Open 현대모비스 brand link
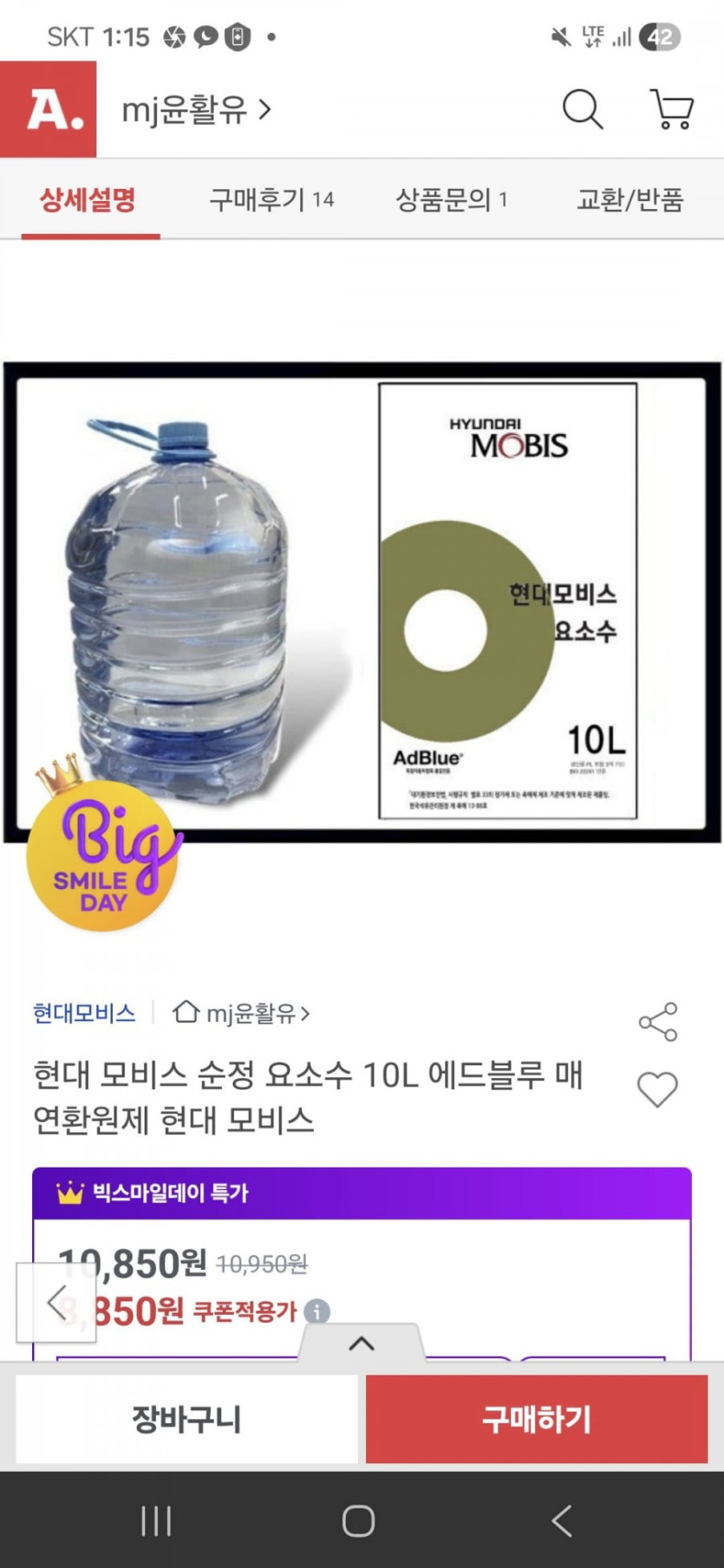724x1568 pixels. [x=84, y=1012]
